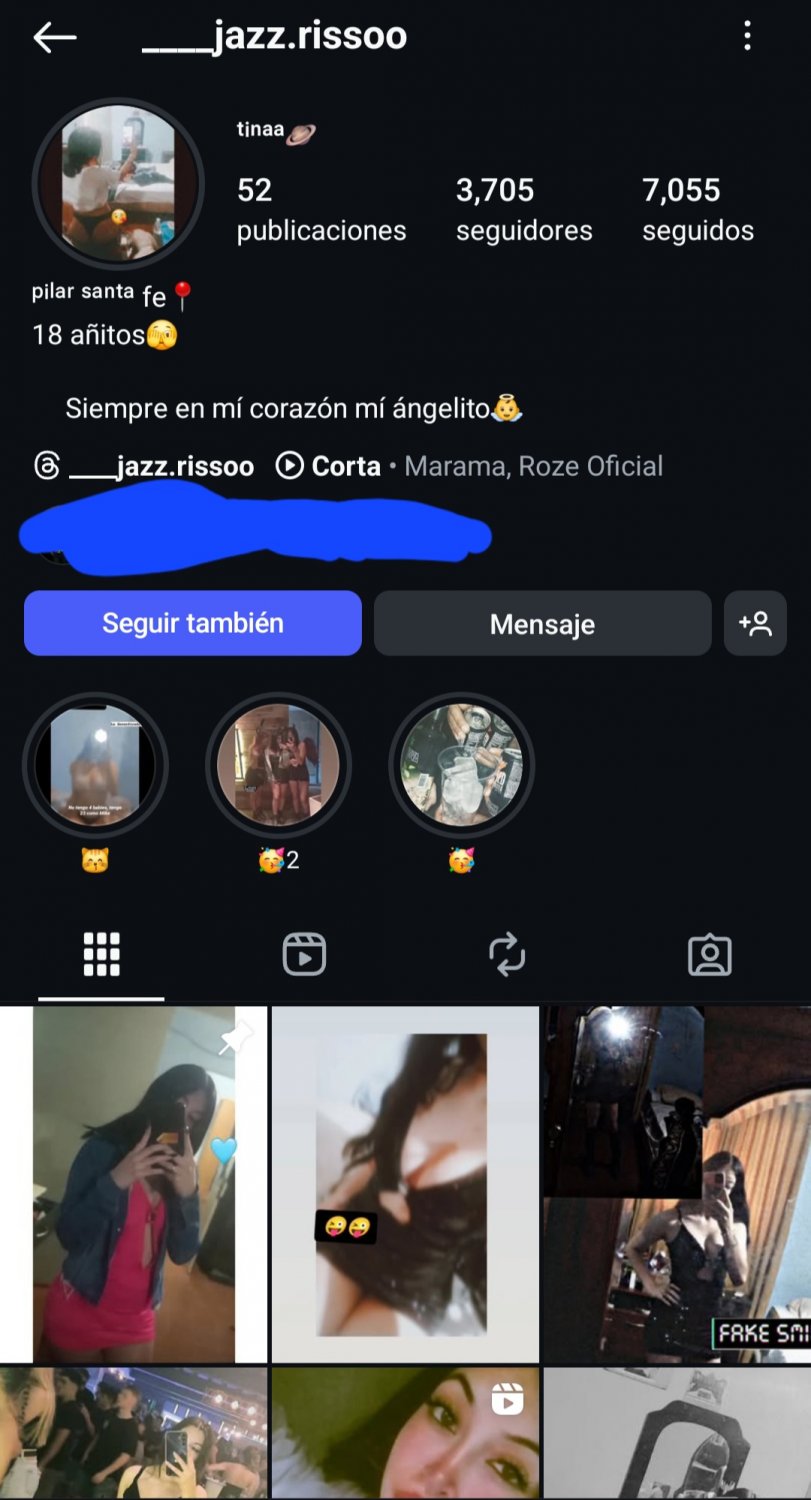This screenshot has height=1500, width=811.
Task: Open the 7,055 seguidos list
Action: (697, 209)
